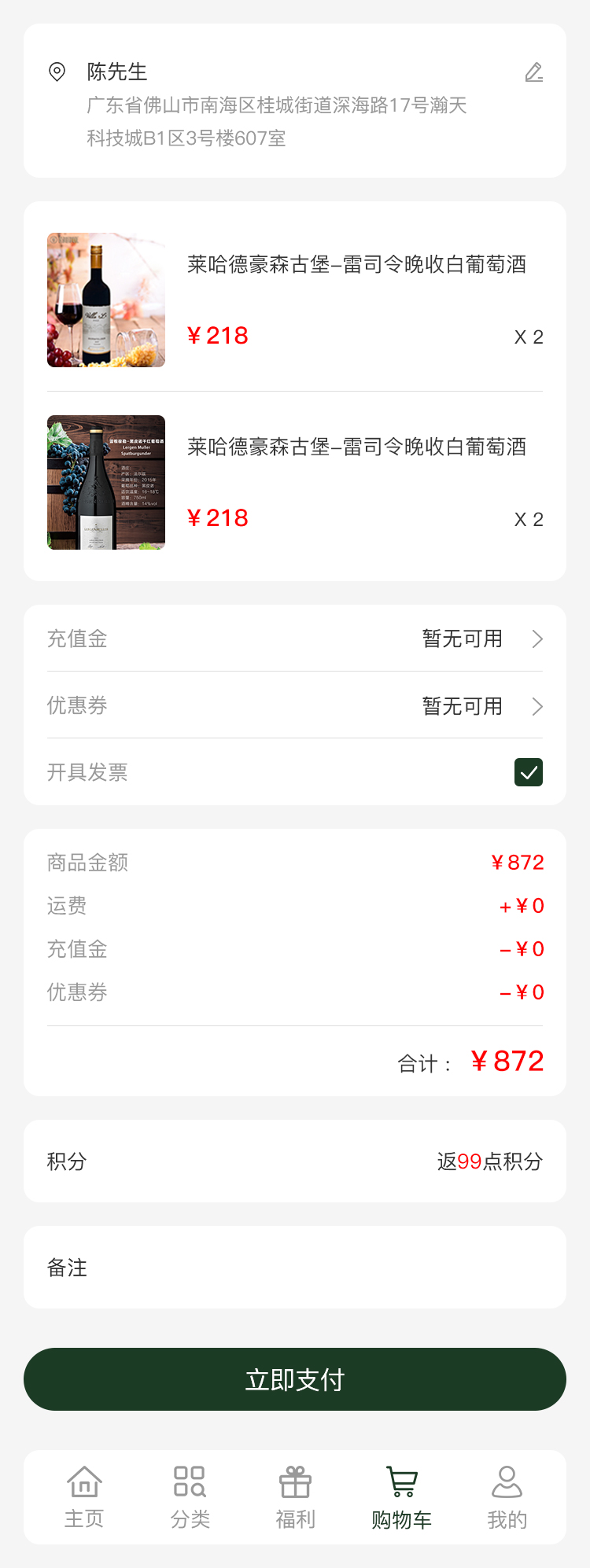The height and width of the screenshot is (1568, 590).
Task: Edit the delivery address for 陈先生
Action: click(534, 72)
